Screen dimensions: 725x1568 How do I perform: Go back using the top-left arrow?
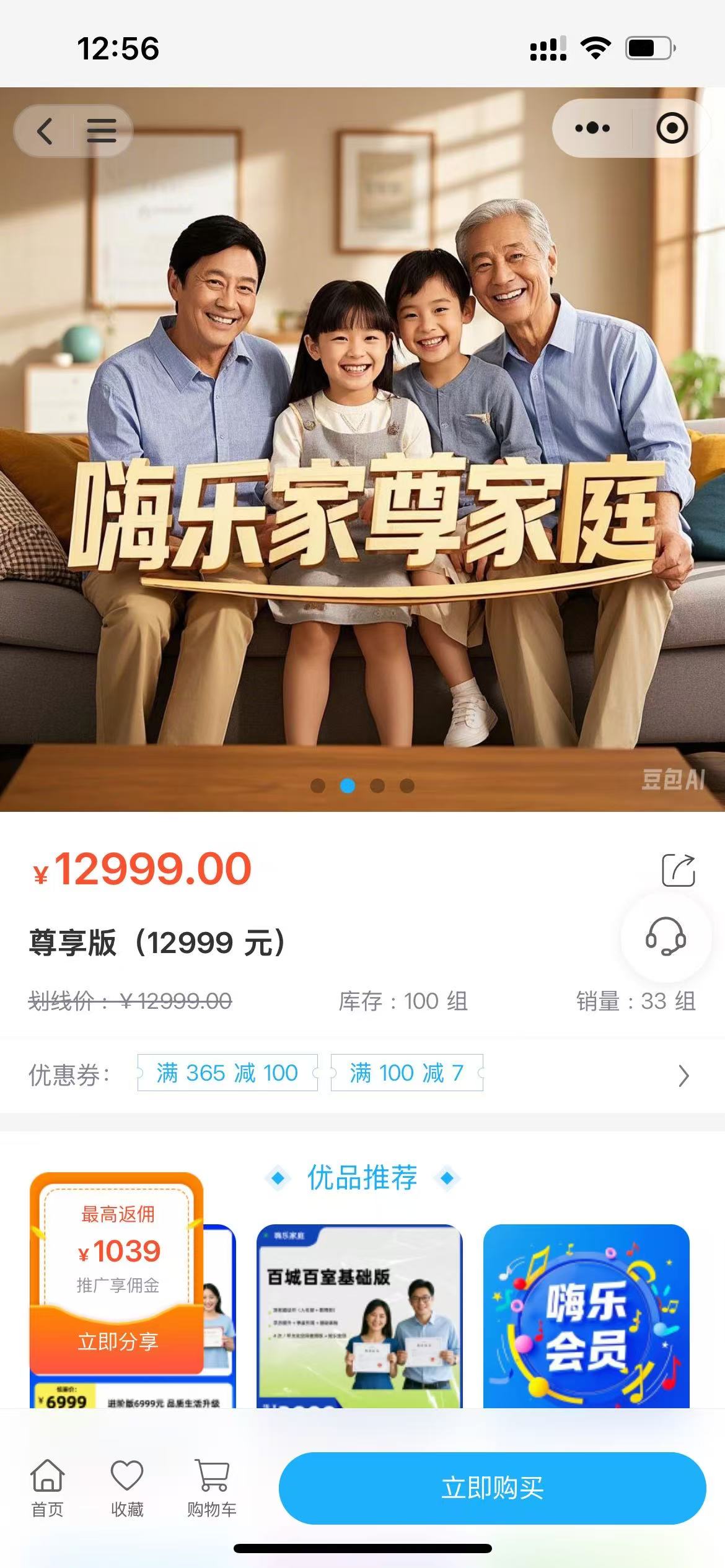[45, 131]
